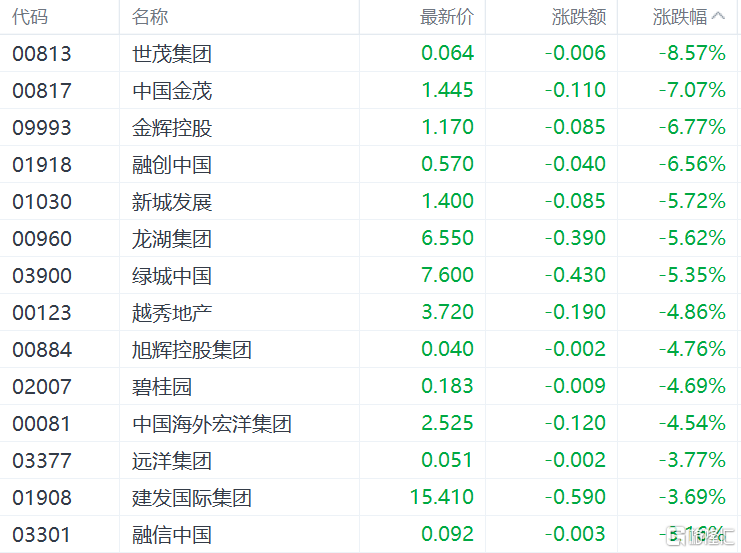This screenshot has width=741, height=553.
Task: Sort the list by 最新价 column
Action: 447,17
